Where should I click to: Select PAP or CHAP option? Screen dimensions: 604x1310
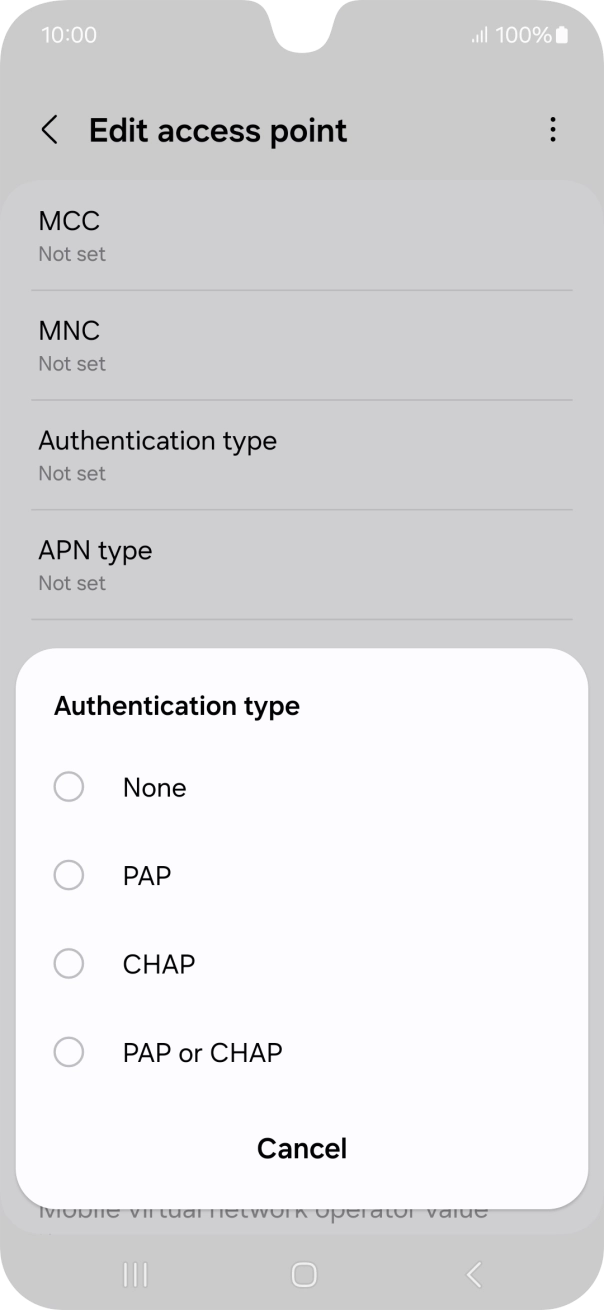[69, 1052]
